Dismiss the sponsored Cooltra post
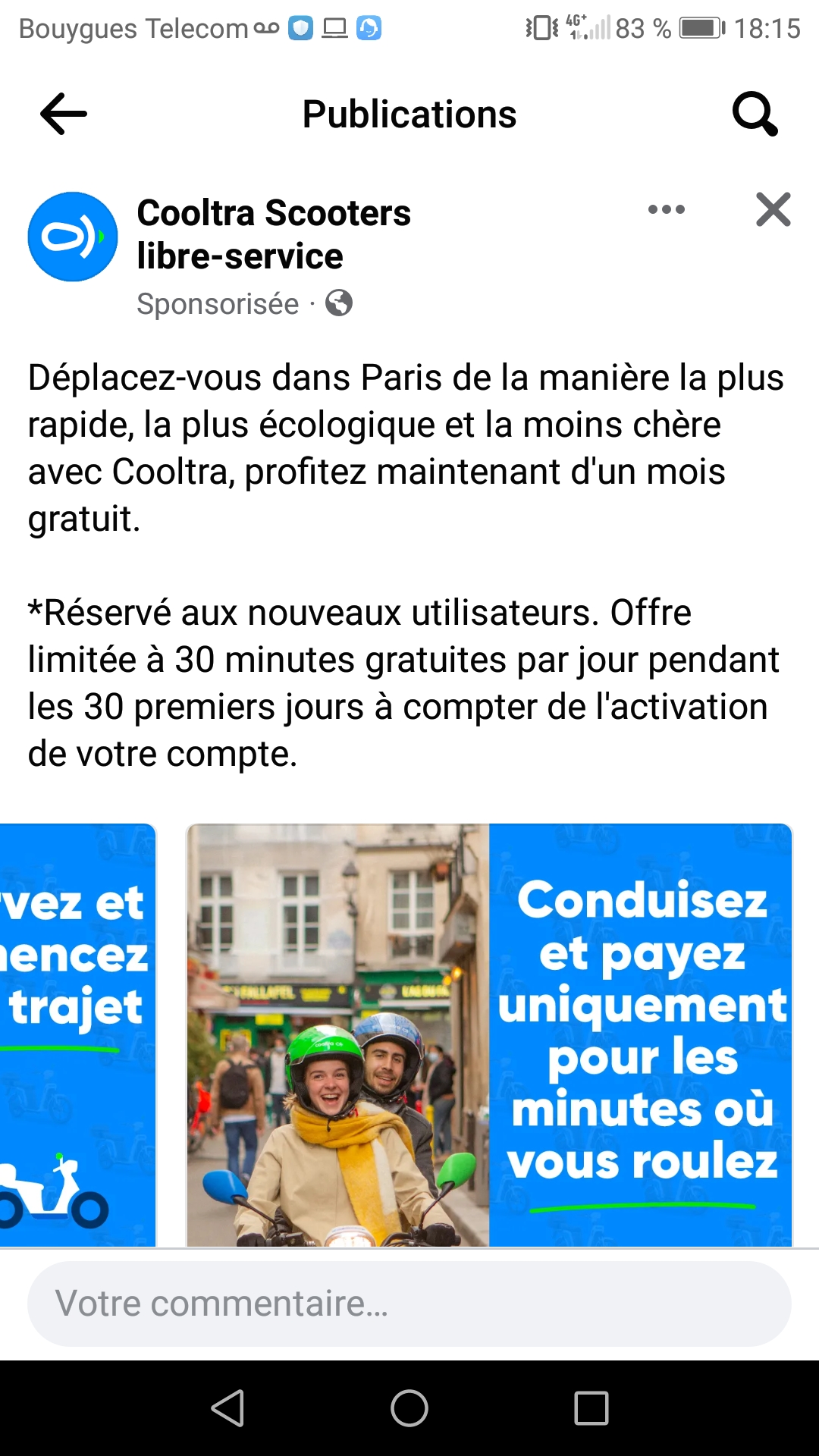This screenshot has width=819, height=1456. click(773, 210)
